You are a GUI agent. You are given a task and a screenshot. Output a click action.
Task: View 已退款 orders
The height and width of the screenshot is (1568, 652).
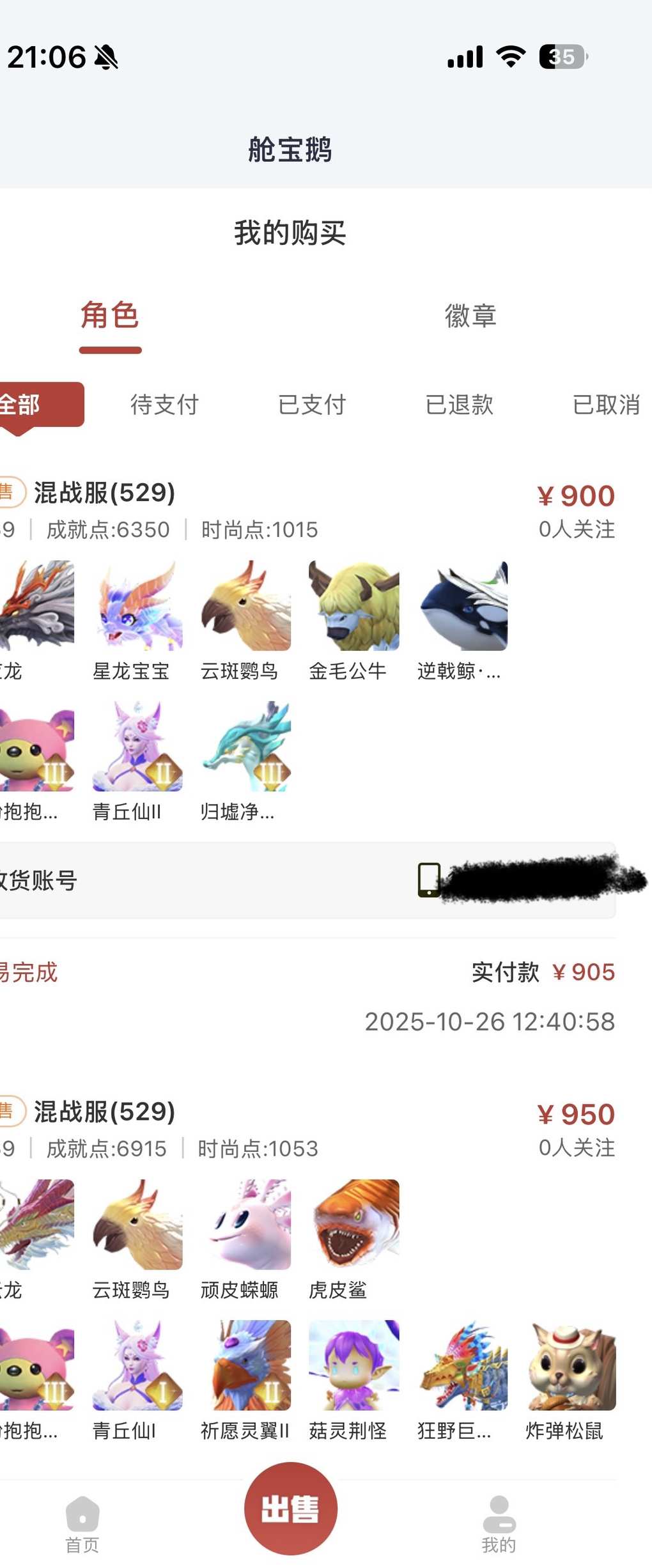460,405
